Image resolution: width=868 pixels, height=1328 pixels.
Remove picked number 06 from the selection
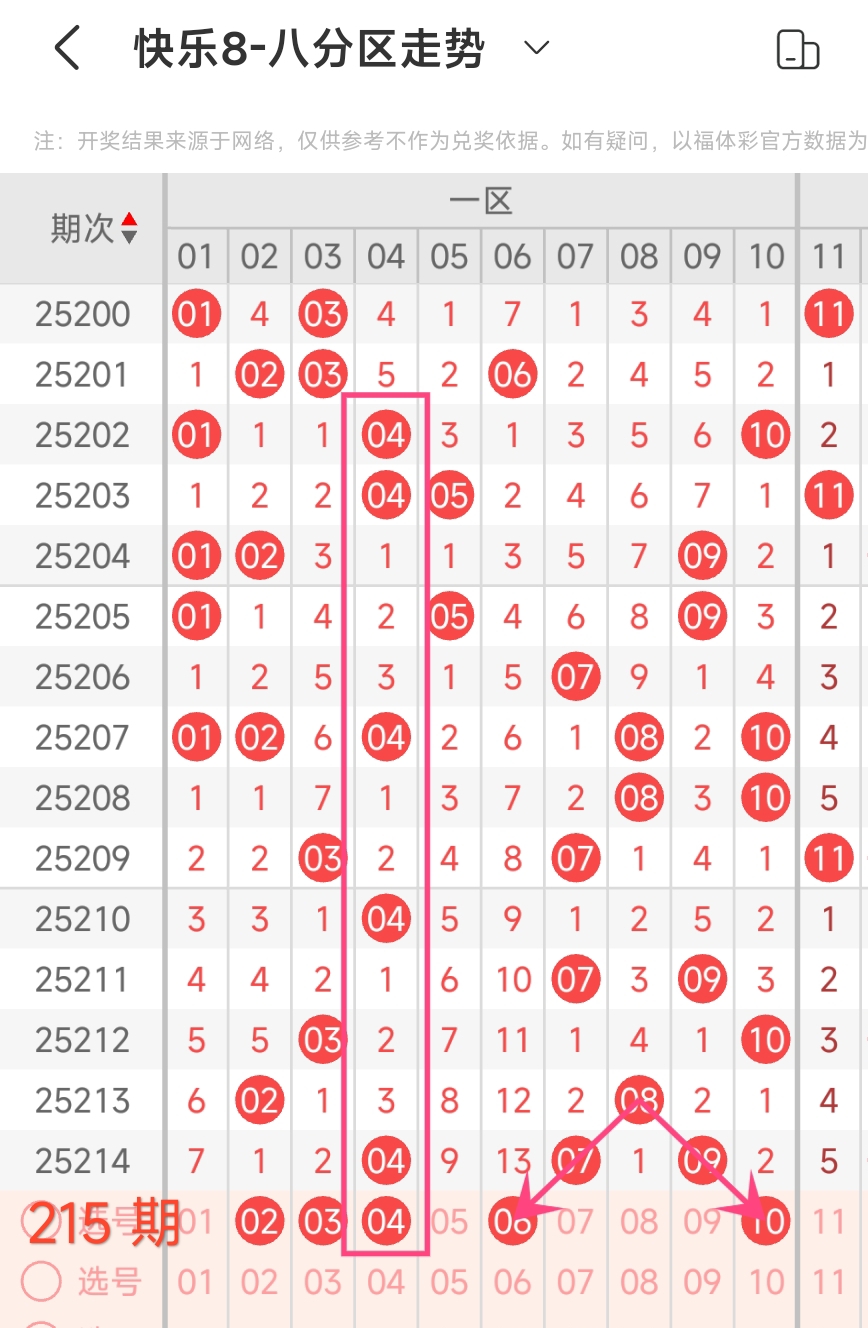pyautogui.click(x=512, y=1222)
